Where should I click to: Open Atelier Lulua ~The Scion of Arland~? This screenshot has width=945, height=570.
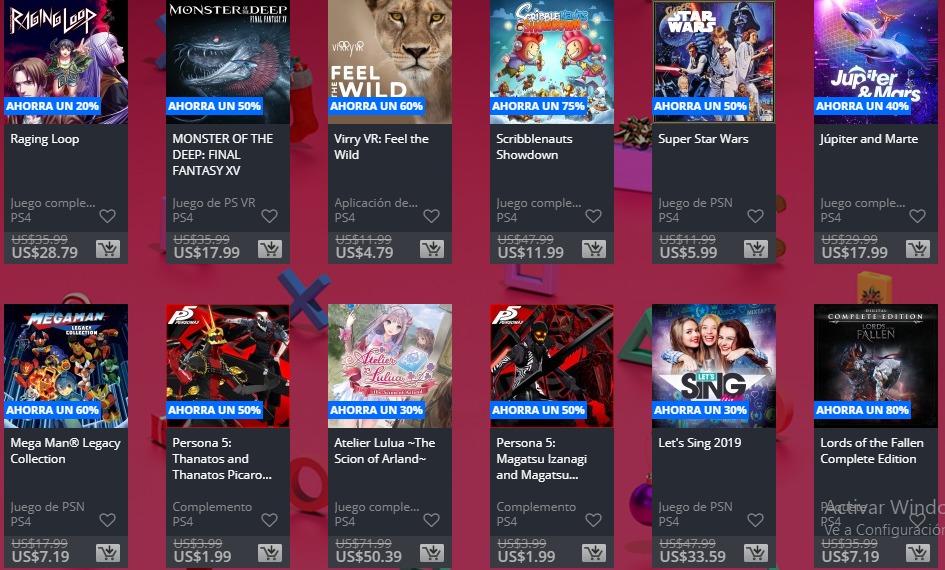click(389, 366)
